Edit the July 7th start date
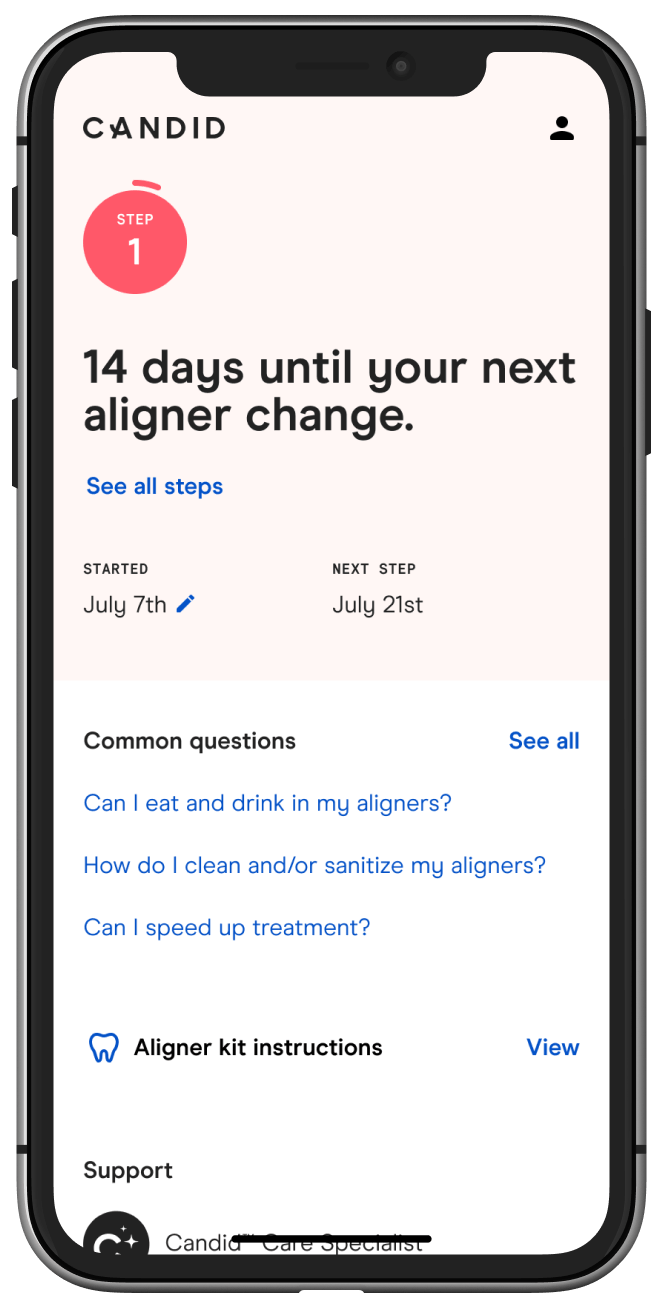 [x=186, y=604]
